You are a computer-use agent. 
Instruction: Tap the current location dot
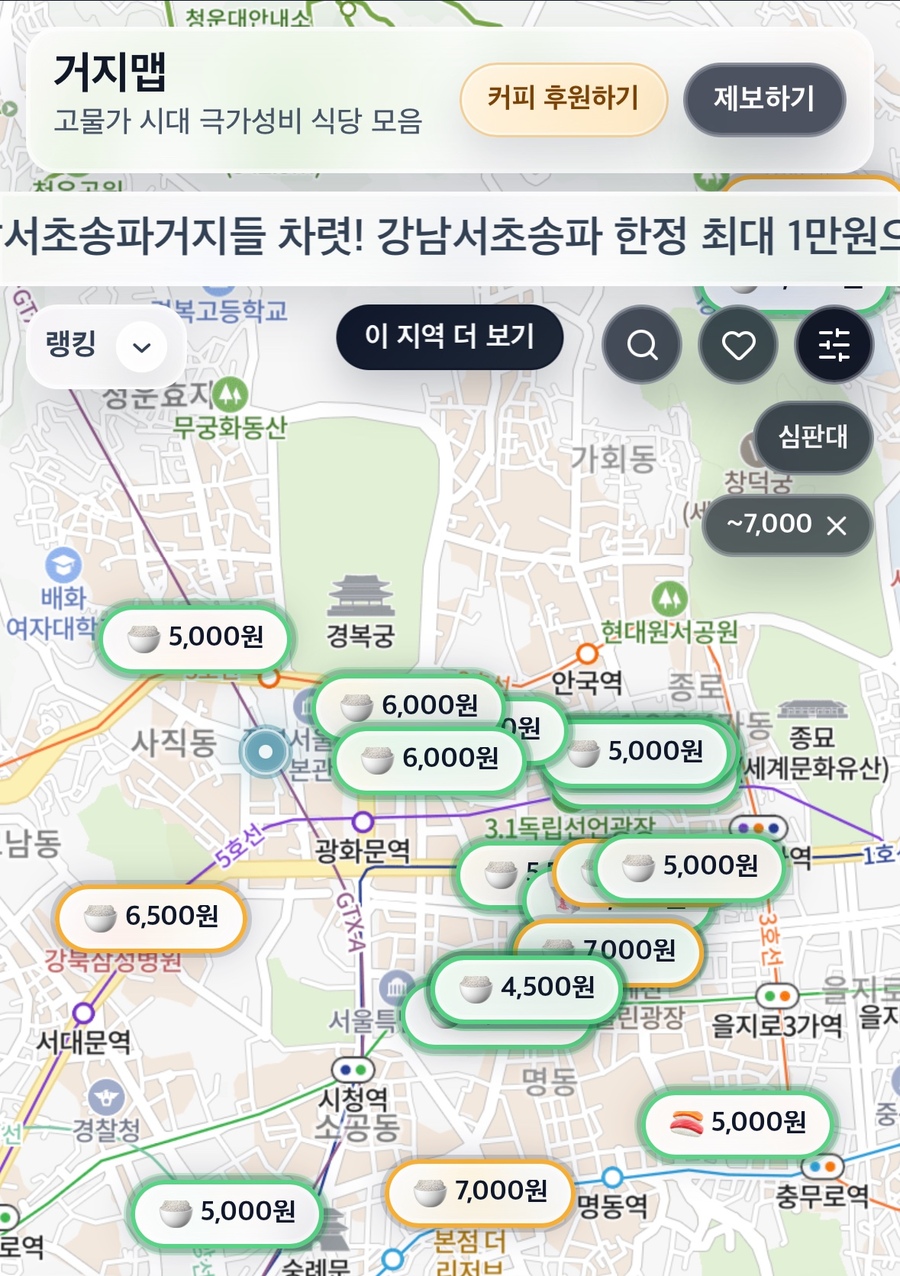point(266,749)
